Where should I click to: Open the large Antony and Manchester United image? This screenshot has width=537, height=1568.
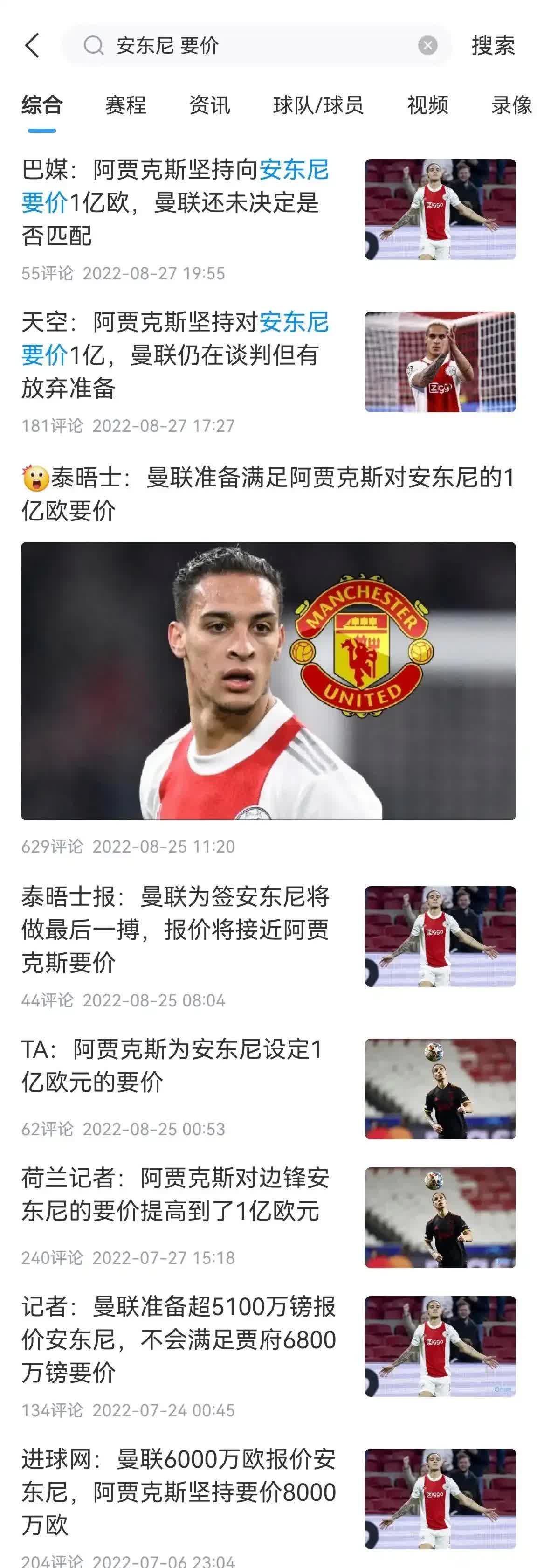coord(268,682)
